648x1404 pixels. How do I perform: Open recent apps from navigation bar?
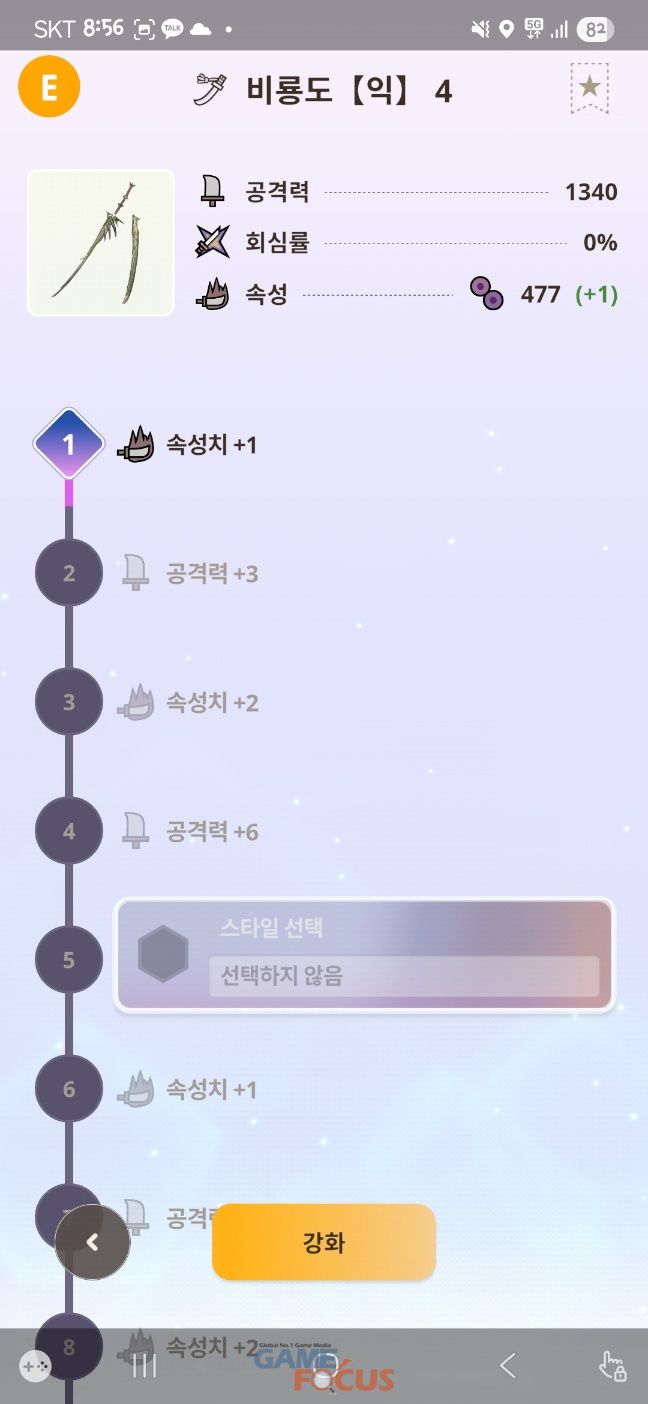[x=145, y=1365]
